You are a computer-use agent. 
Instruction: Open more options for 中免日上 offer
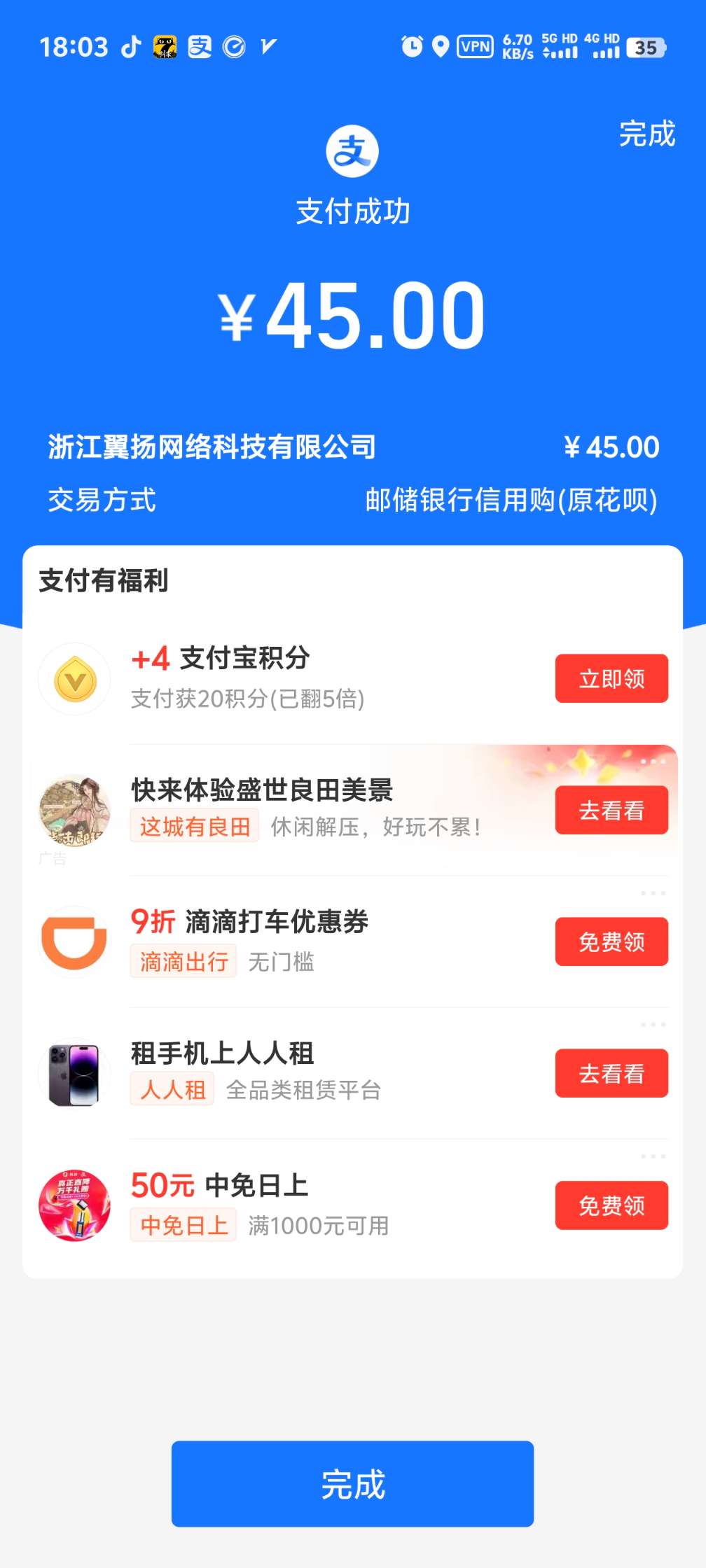pyautogui.click(x=653, y=1156)
